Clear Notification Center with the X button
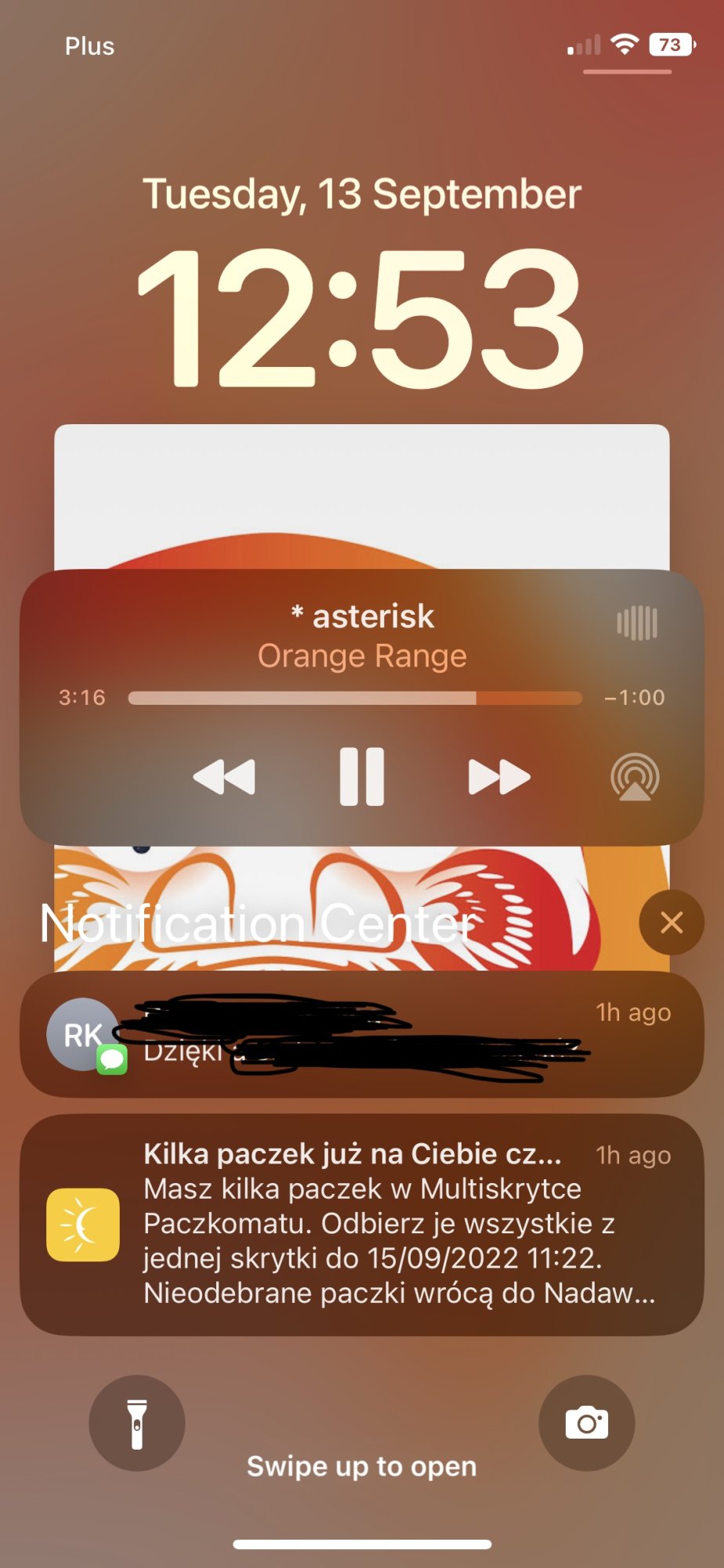Image resolution: width=724 pixels, height=1568 pixels. (x=672, y=923)
